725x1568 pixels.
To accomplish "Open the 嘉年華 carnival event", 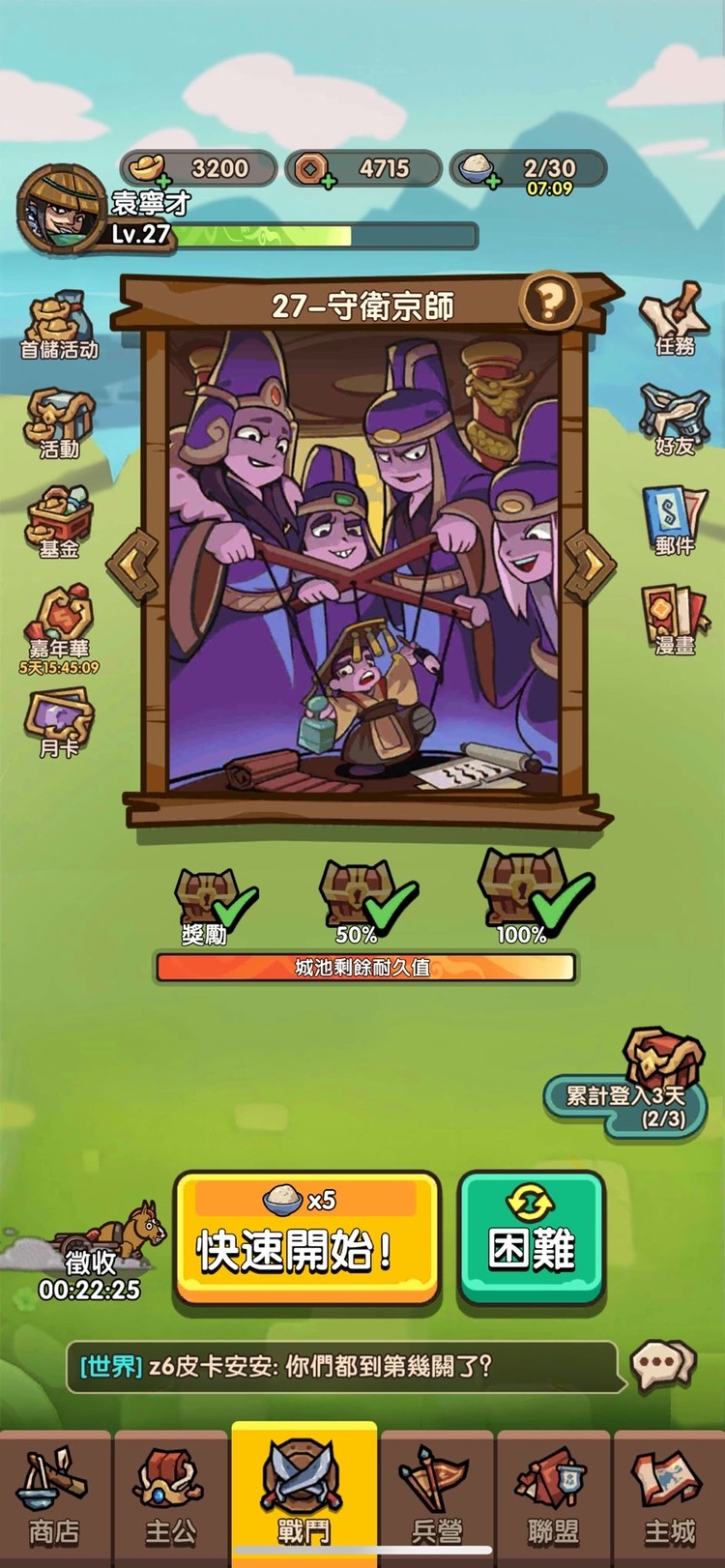I will point(59,624).
